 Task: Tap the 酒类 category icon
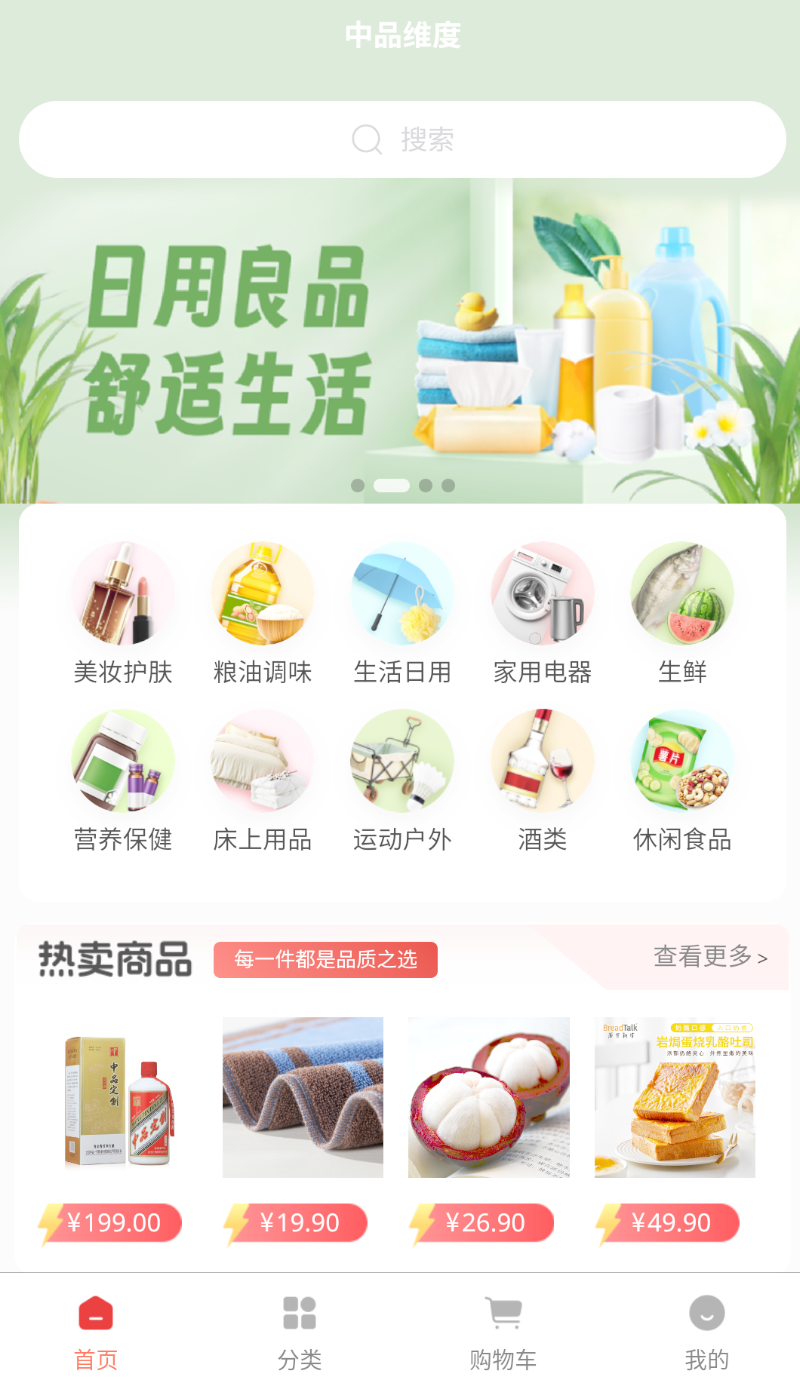tap(542, 760)
